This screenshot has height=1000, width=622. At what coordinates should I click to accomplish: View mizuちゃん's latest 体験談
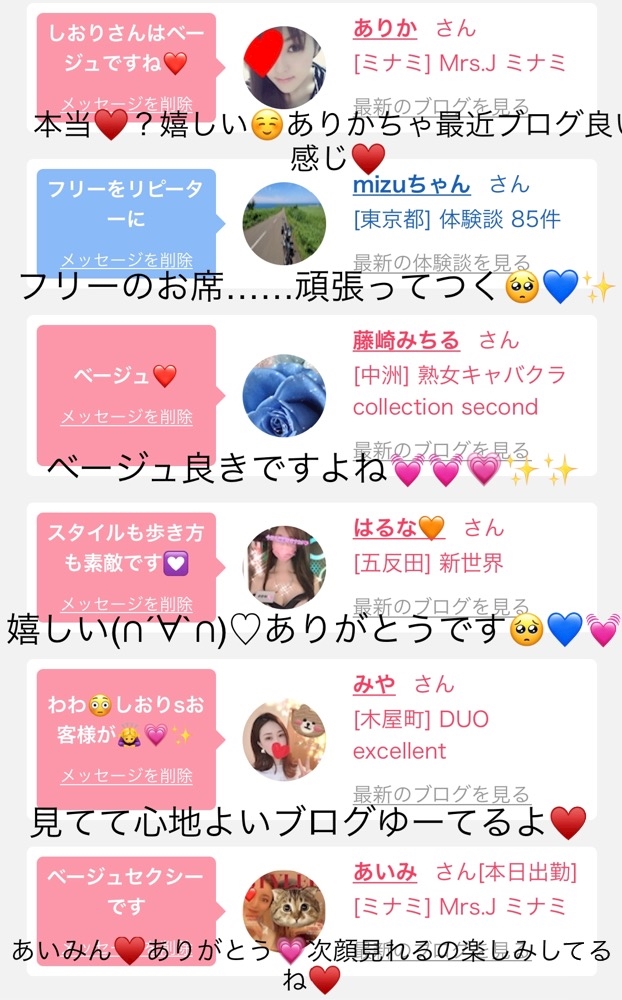point(441,262)
